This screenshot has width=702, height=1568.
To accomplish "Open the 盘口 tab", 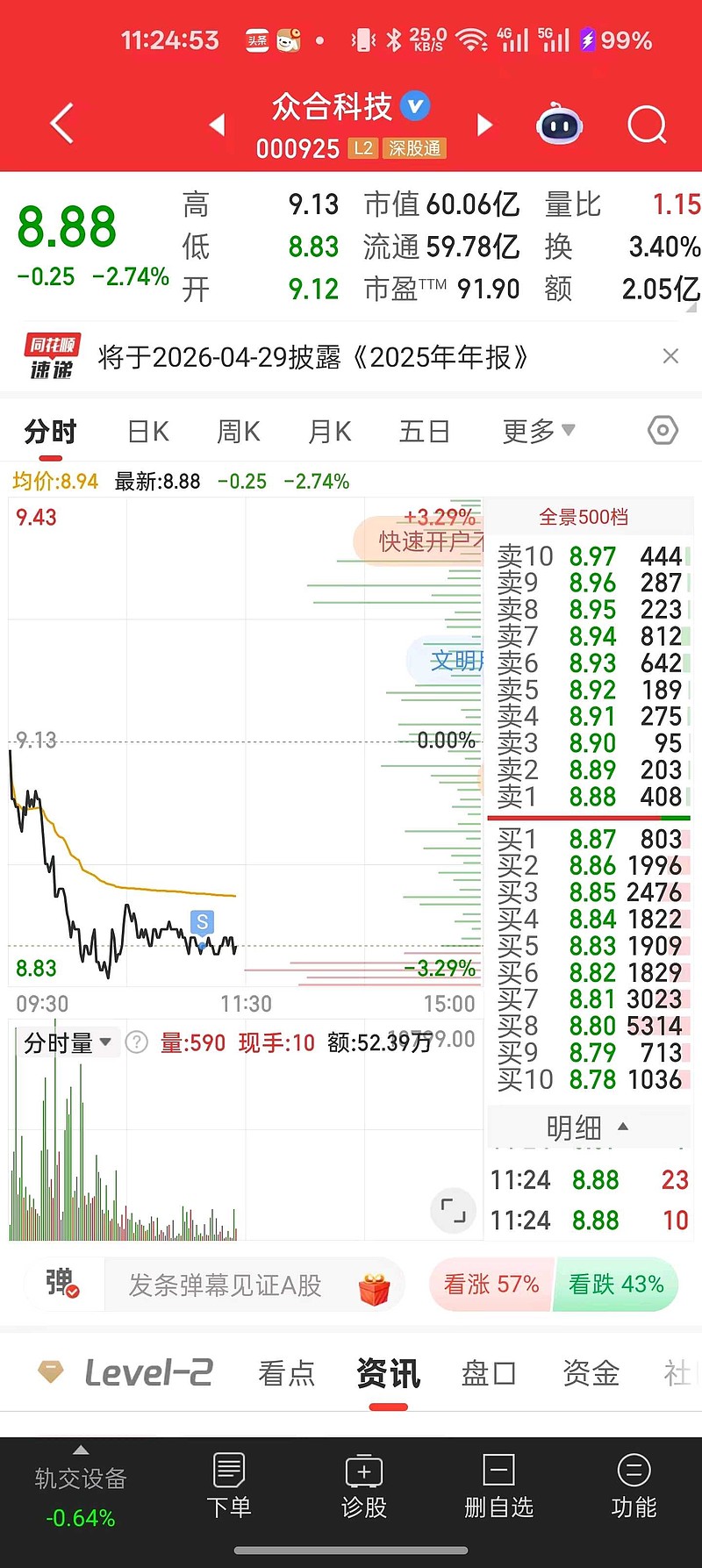I will point(488,1373).
